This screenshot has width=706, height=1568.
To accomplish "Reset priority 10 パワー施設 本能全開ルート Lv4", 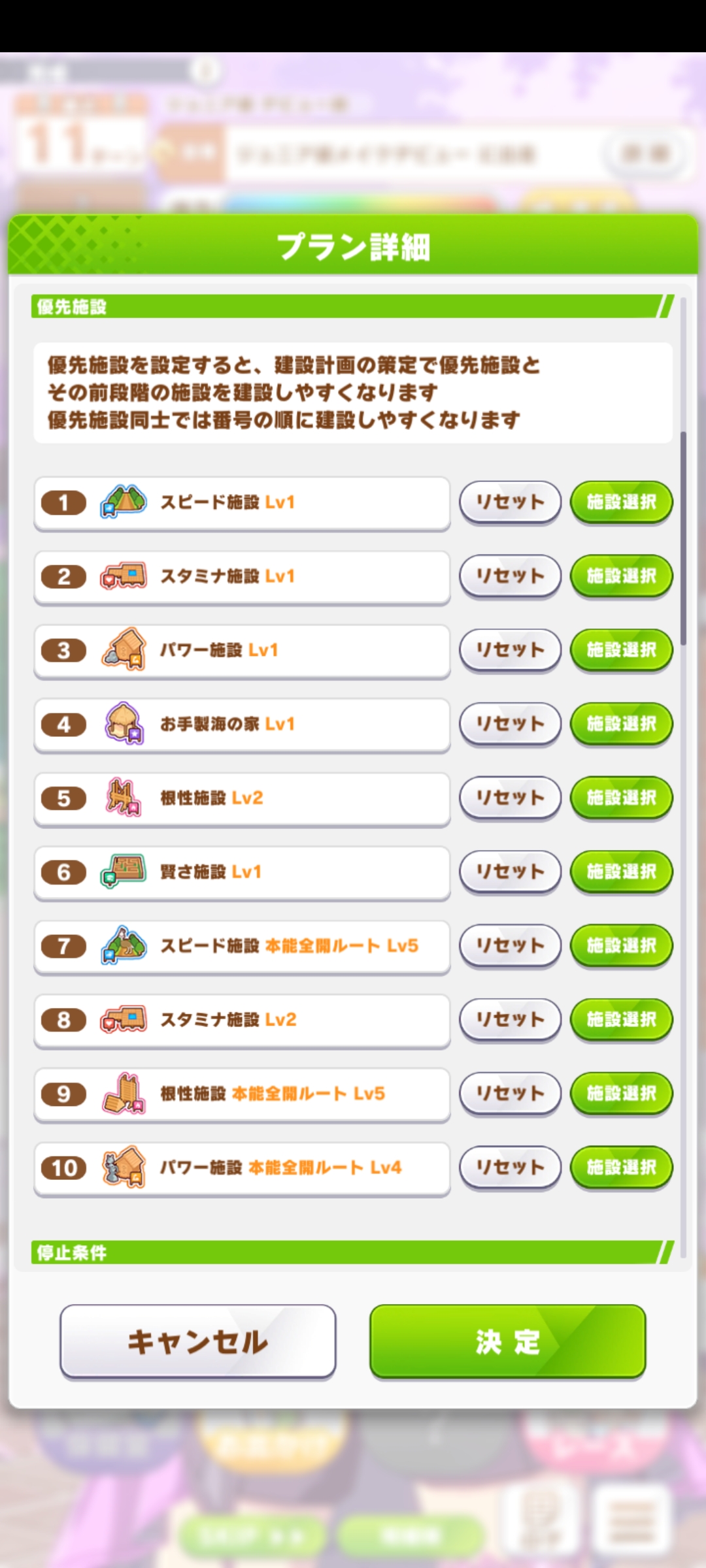I will click(510, 1168).
